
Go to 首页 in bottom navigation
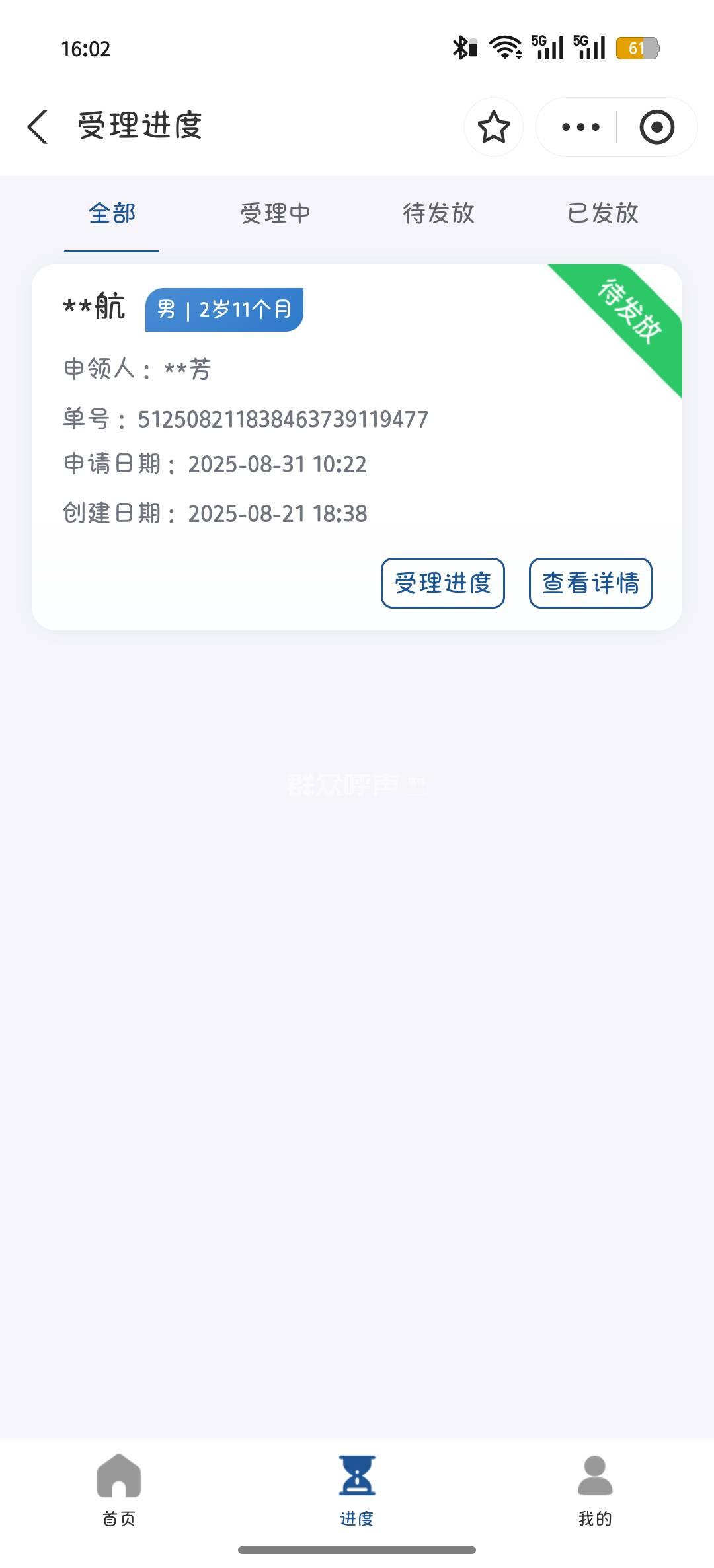tap(119, 1487)
